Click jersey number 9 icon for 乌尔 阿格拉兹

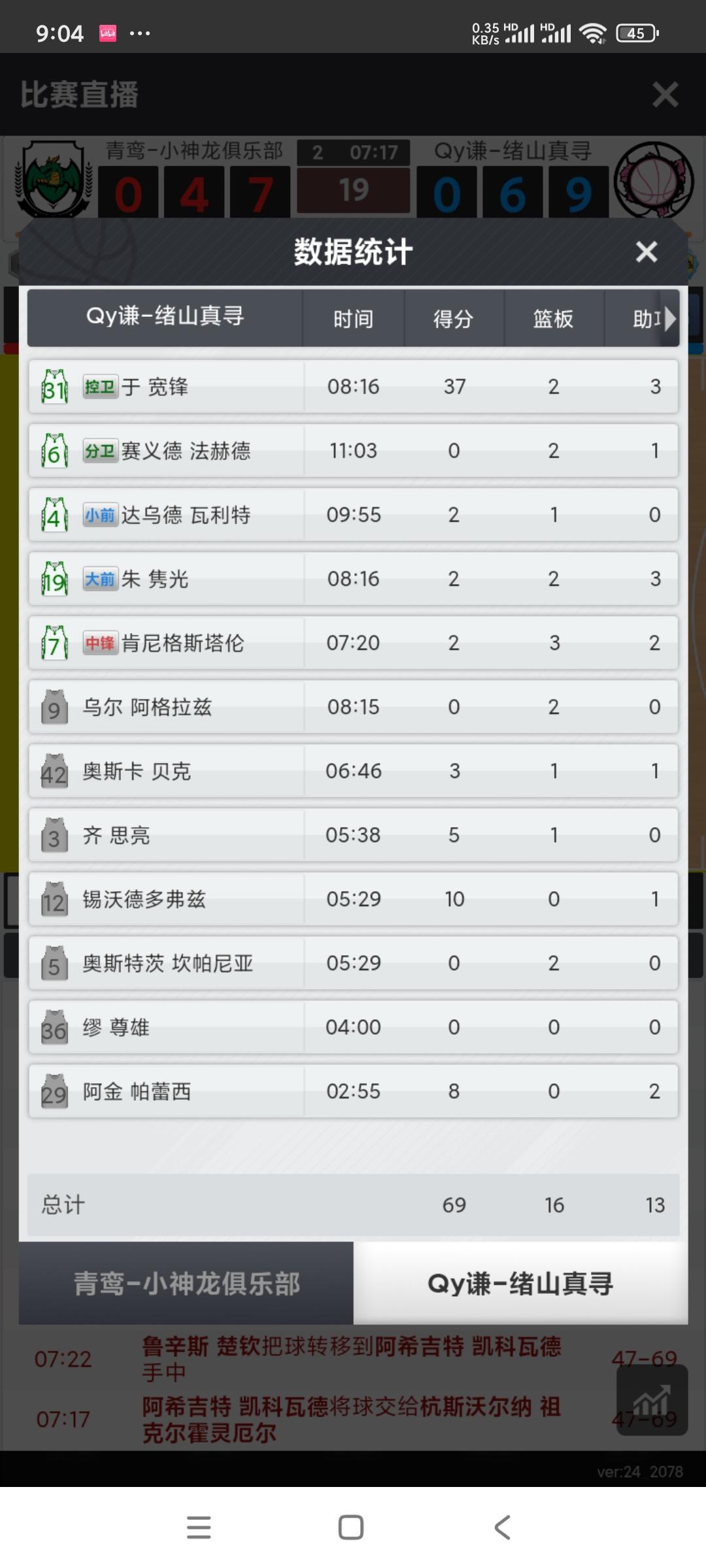(54, 707)
